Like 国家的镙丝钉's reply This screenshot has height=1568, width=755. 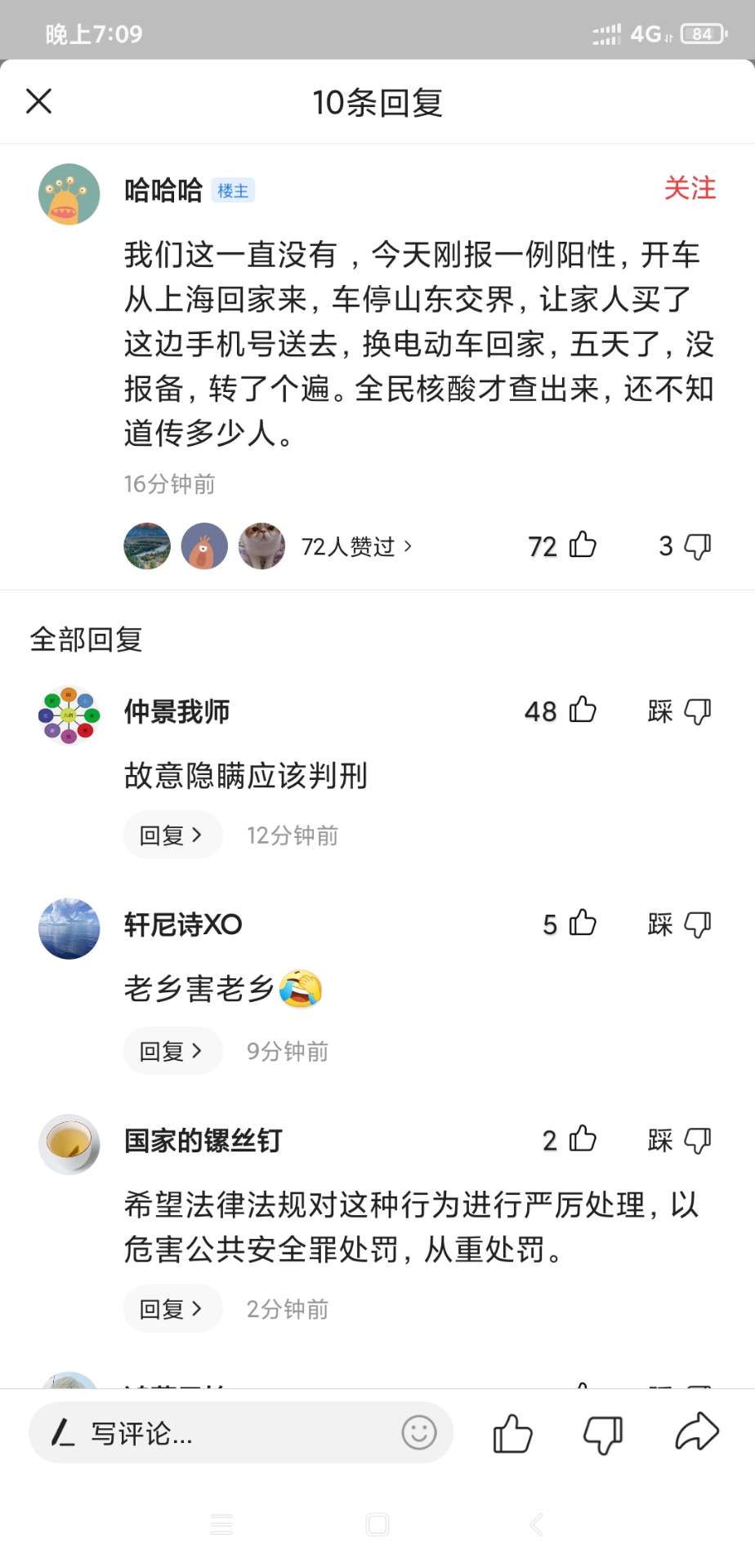point(582,1139)
